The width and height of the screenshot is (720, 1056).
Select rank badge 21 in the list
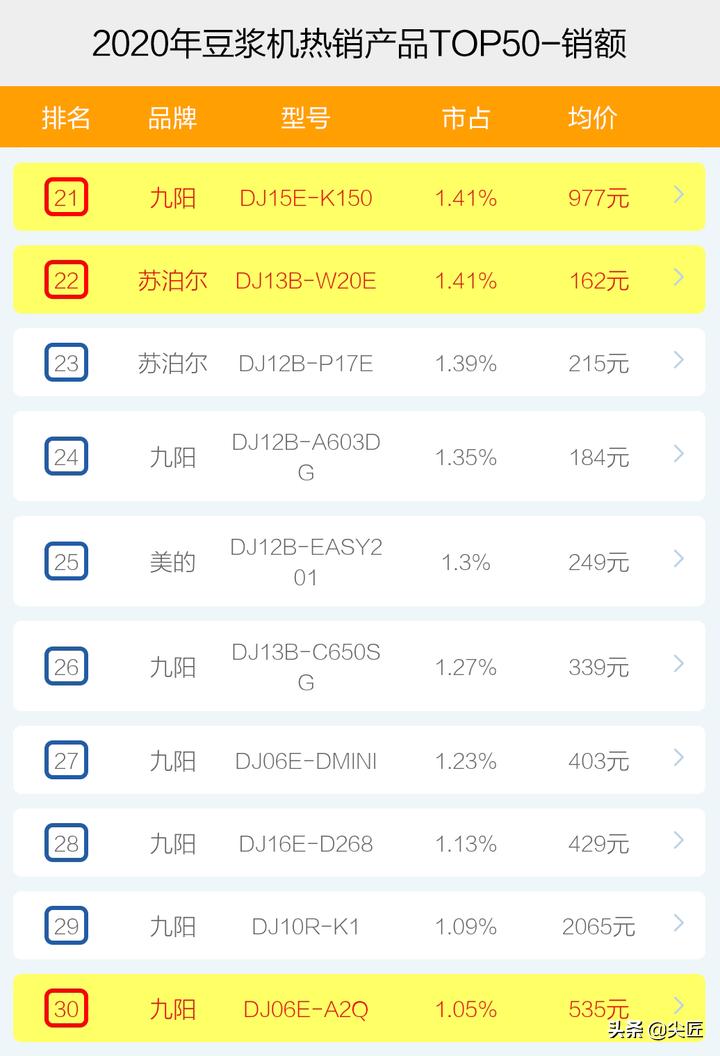click(65, 197)
